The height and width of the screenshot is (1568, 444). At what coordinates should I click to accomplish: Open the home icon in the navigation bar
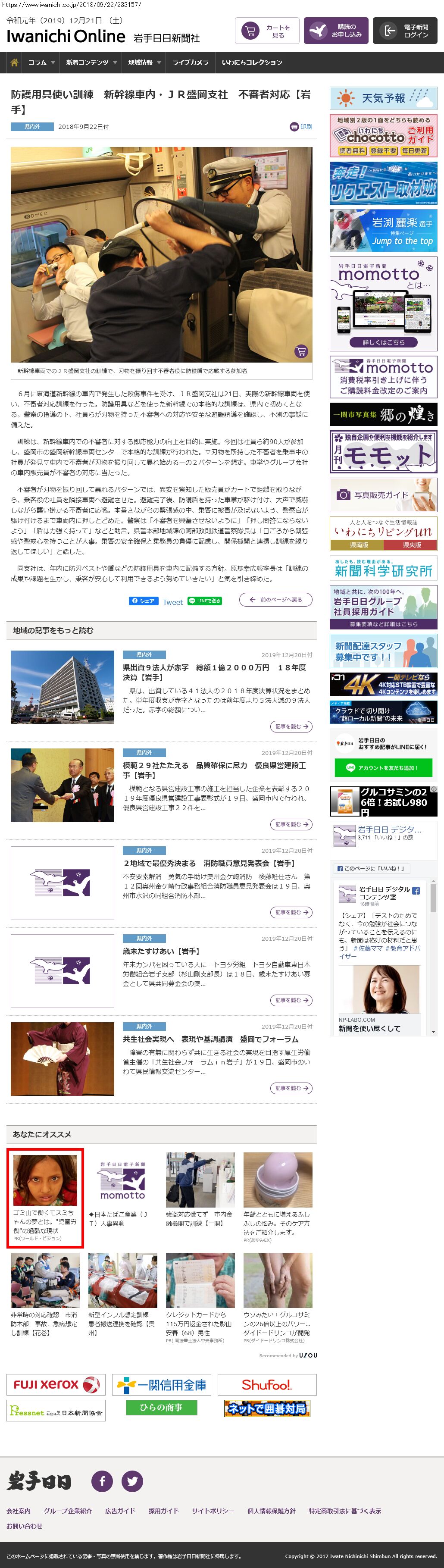point(15,62)
